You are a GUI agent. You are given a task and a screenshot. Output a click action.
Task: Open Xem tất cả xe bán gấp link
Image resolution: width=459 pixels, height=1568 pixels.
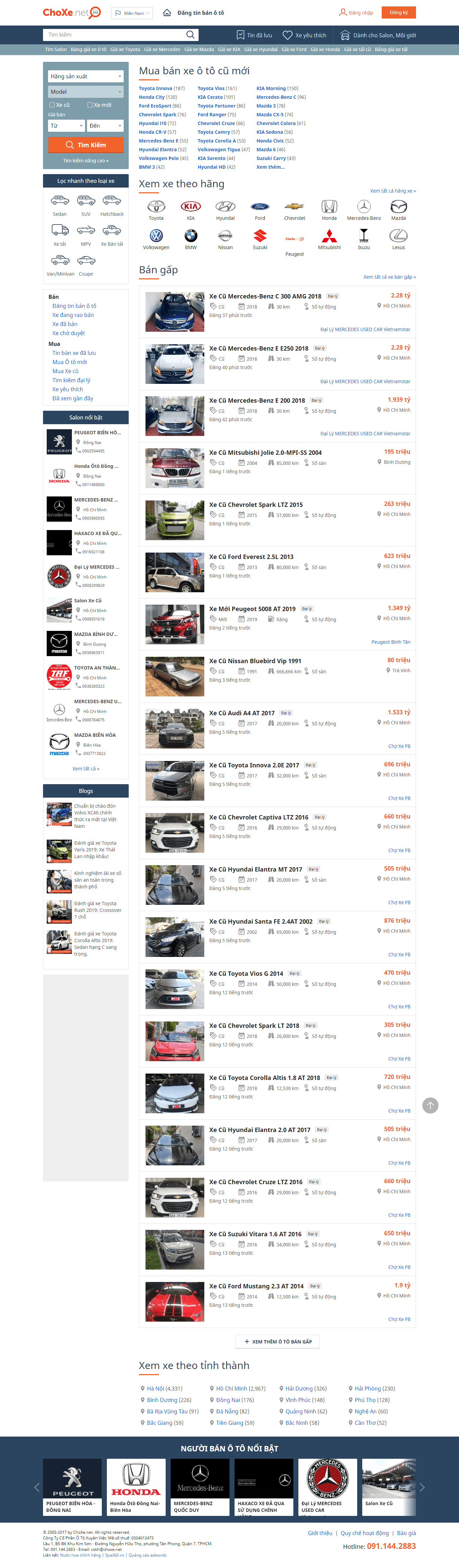click(389, 277)
